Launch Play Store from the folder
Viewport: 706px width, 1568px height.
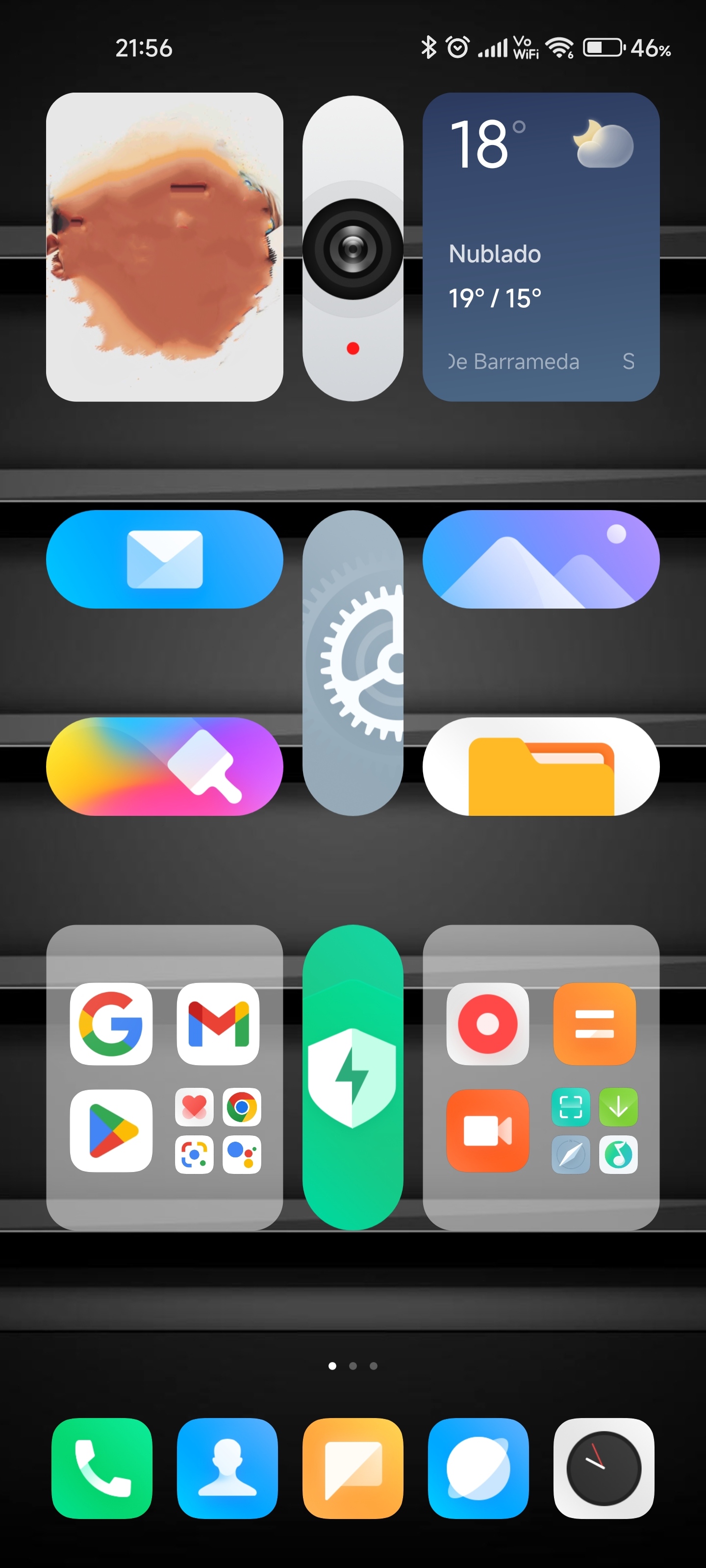[x=111, y=1131]
